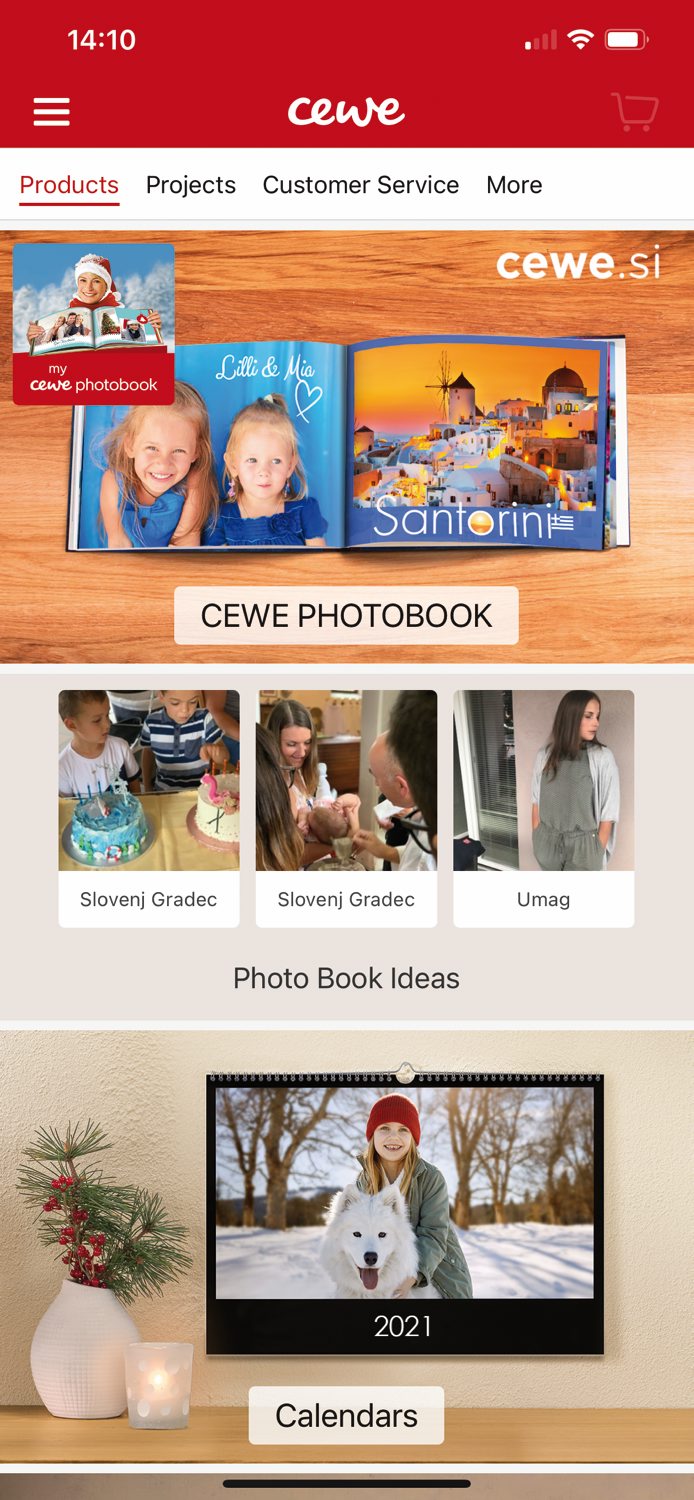Open the Calendars product category

346,1415
